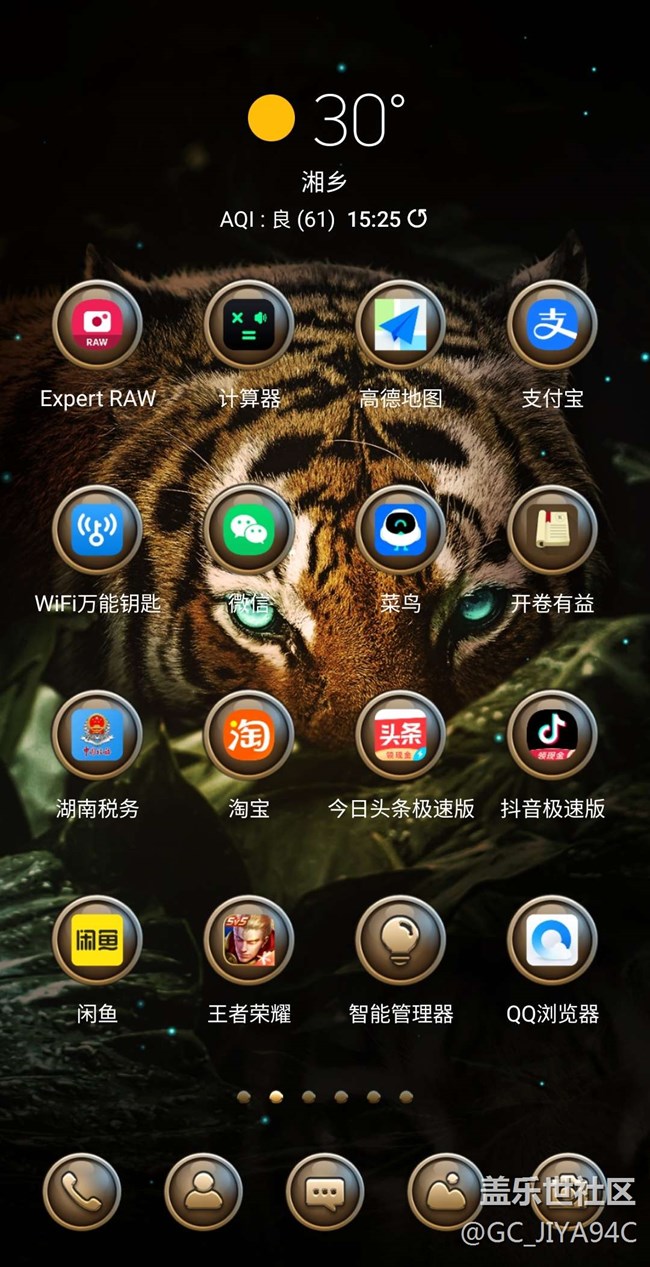Image resolution: width=650 pixels, height=1267 pixels.
Task: Open 高德地图 maps
Action: click(400, 325)
